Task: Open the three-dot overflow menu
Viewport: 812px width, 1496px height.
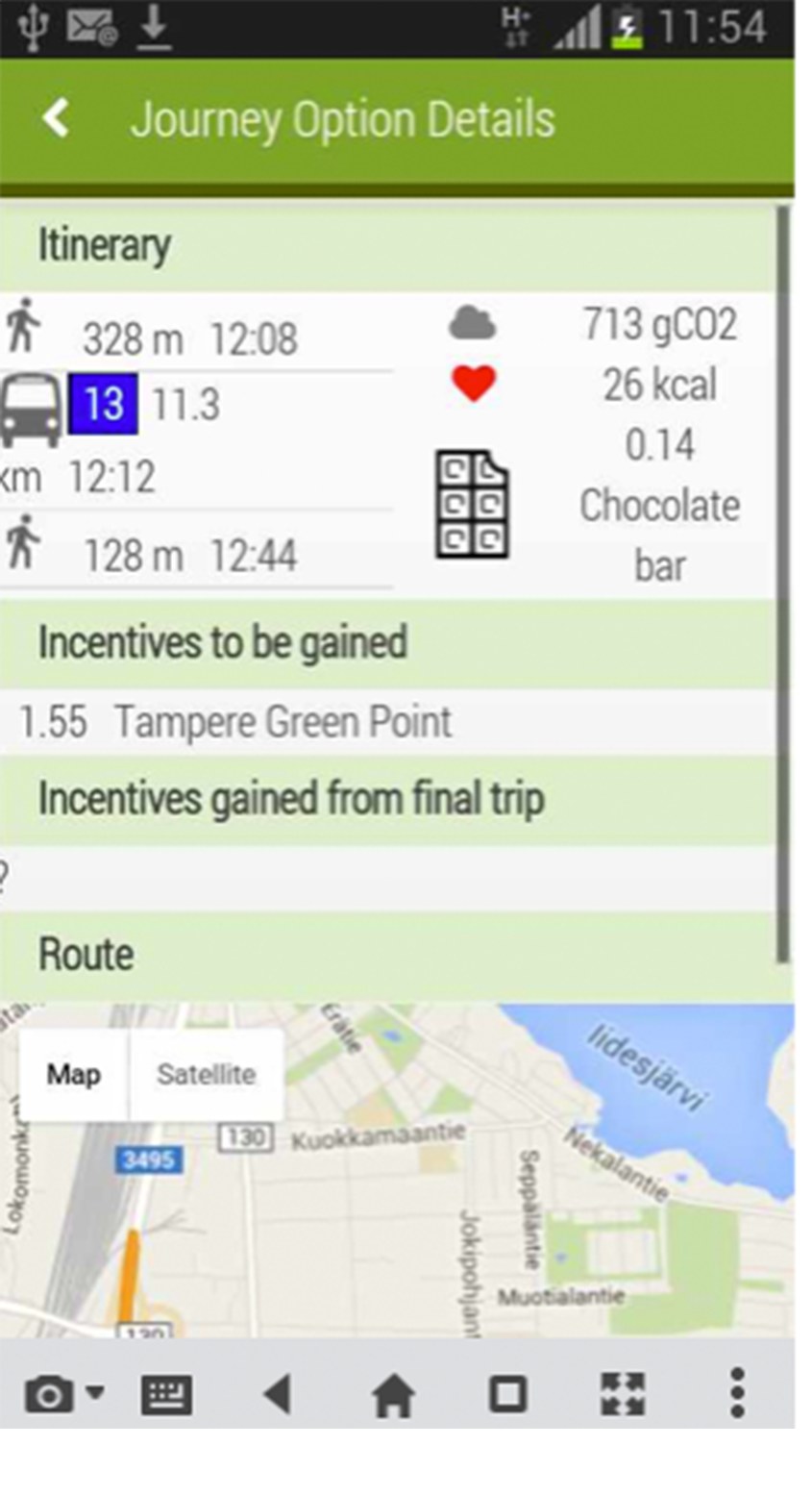Action: point(737,1393)
